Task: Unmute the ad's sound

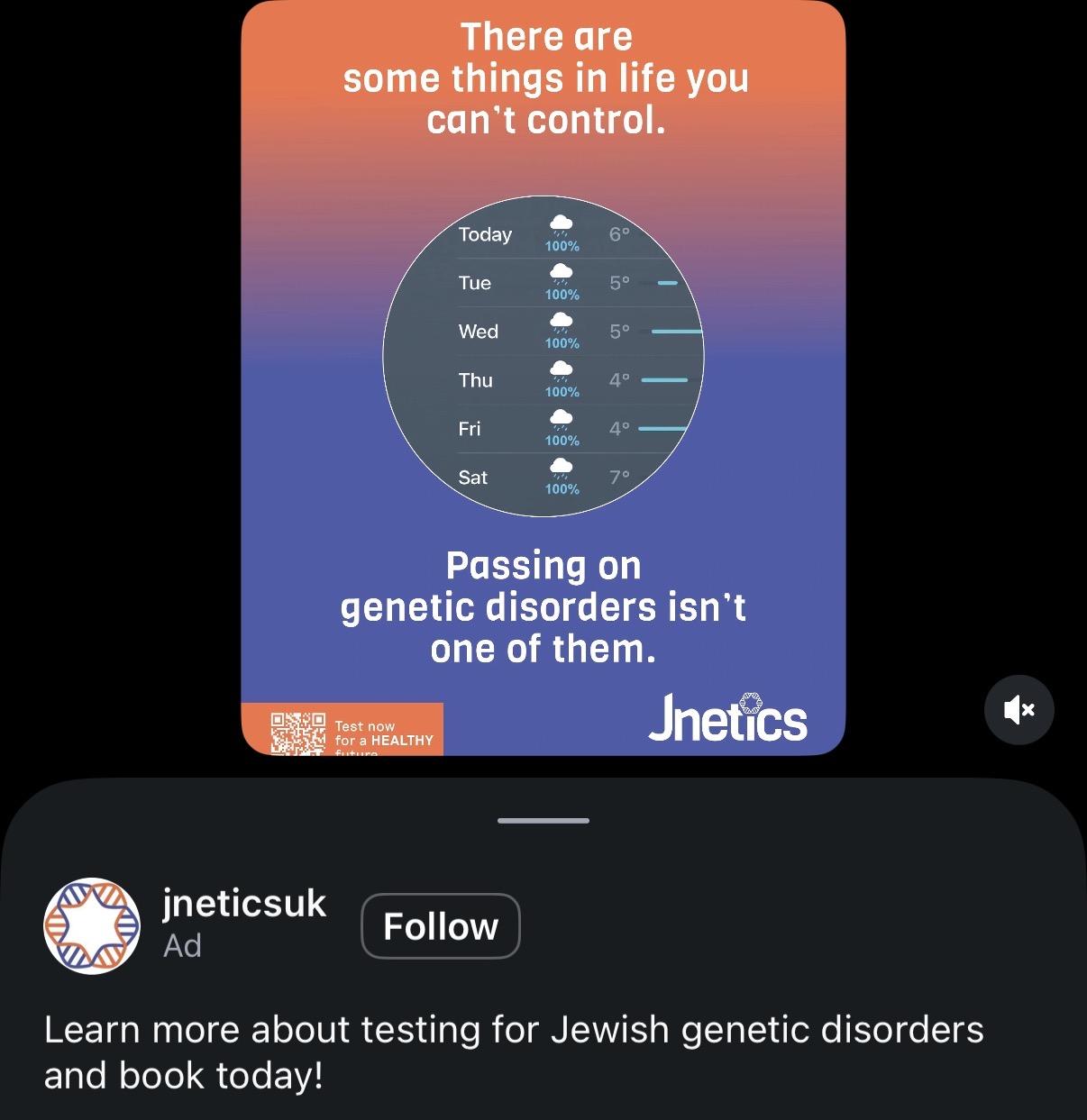Action: 1018,710
